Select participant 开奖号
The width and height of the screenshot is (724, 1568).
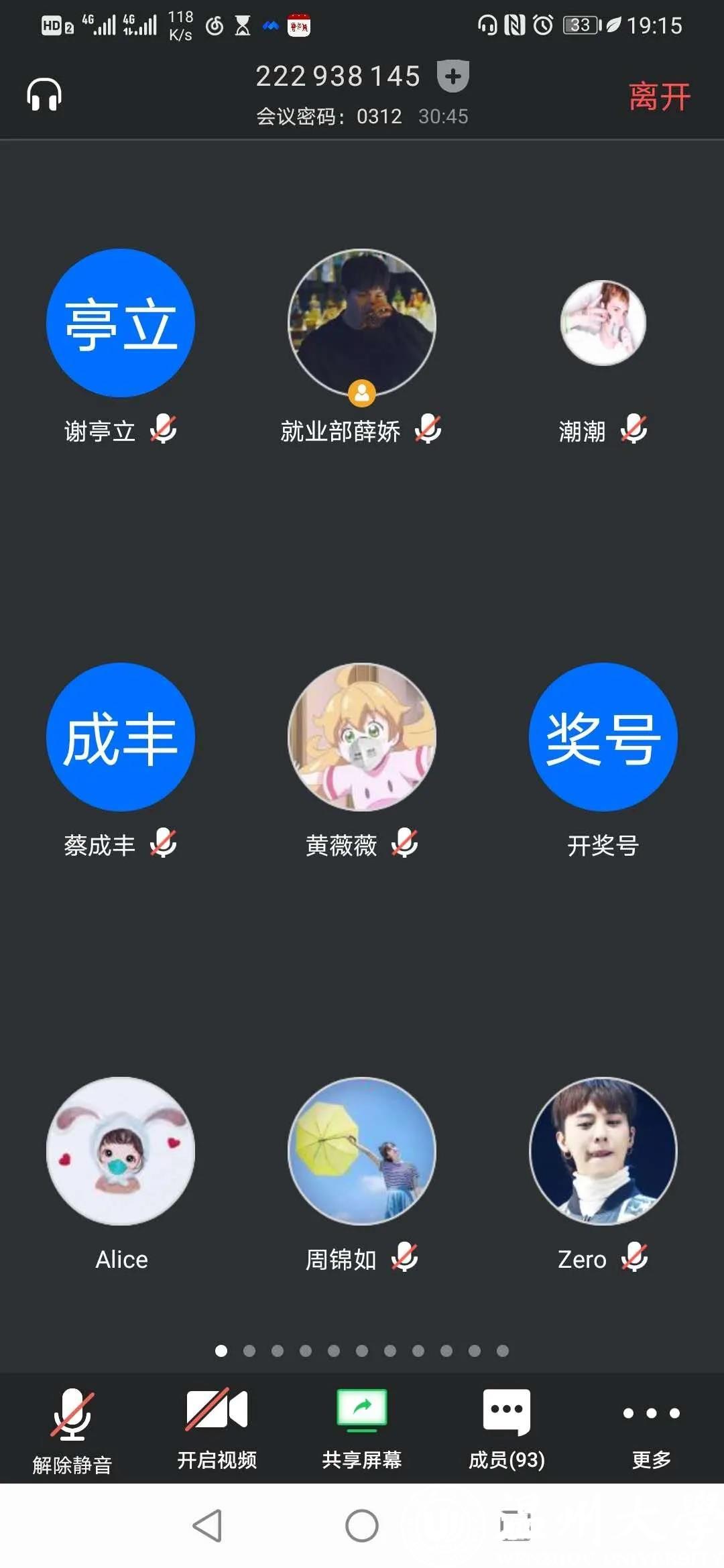603,737
